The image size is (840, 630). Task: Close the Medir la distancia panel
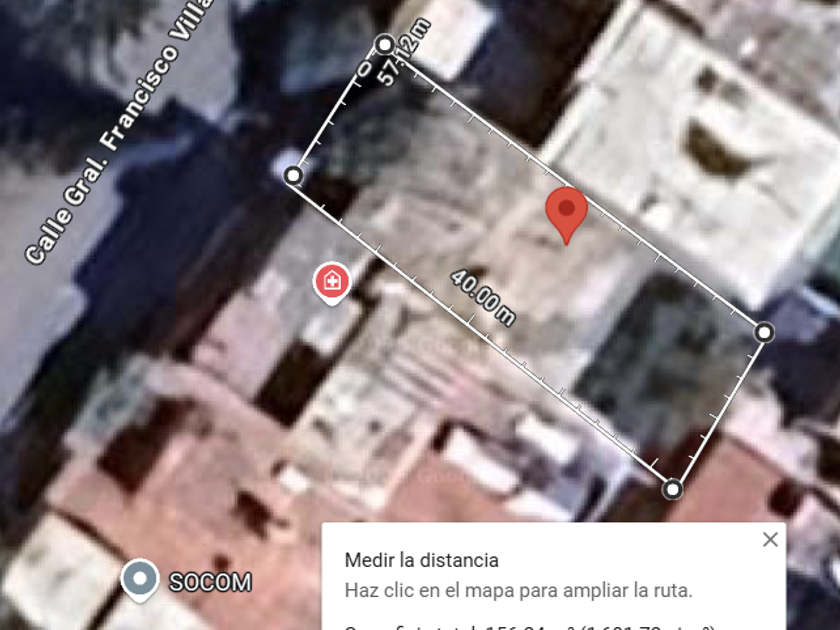[769, 540]
